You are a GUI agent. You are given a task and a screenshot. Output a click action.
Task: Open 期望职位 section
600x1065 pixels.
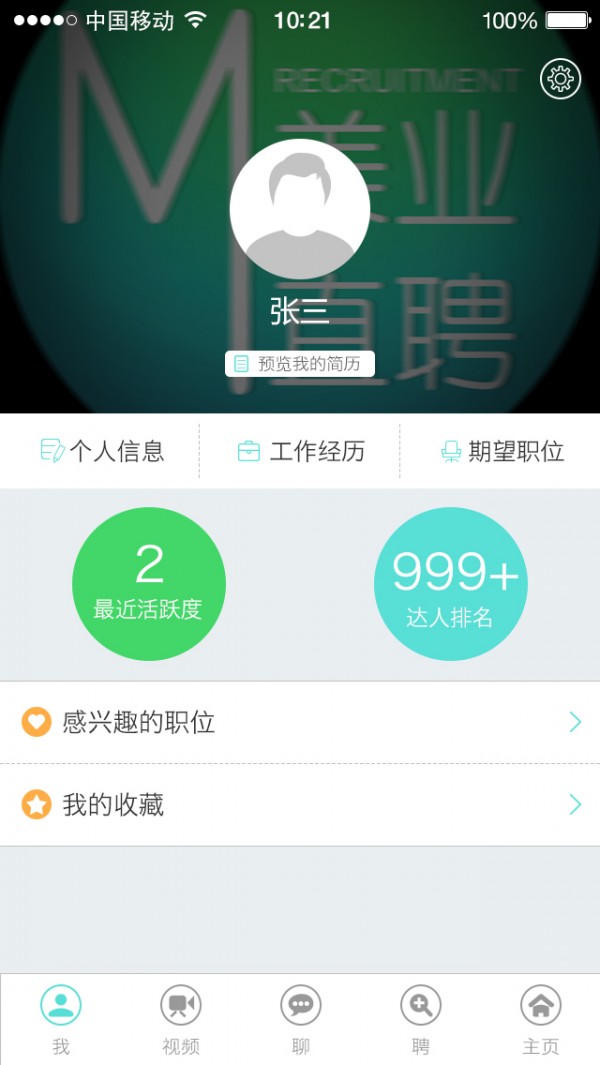502,451
